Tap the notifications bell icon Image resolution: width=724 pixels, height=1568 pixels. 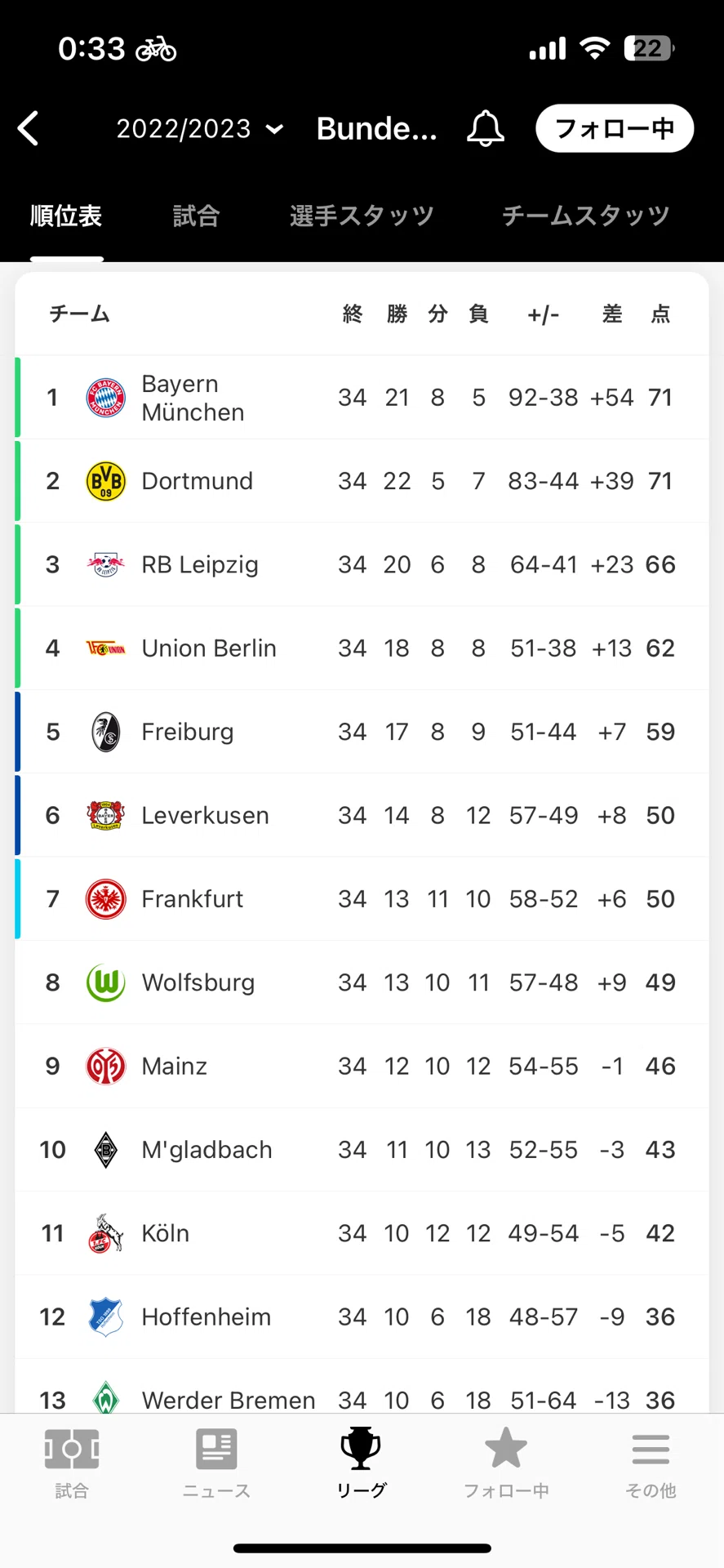[x=486, y=128]
